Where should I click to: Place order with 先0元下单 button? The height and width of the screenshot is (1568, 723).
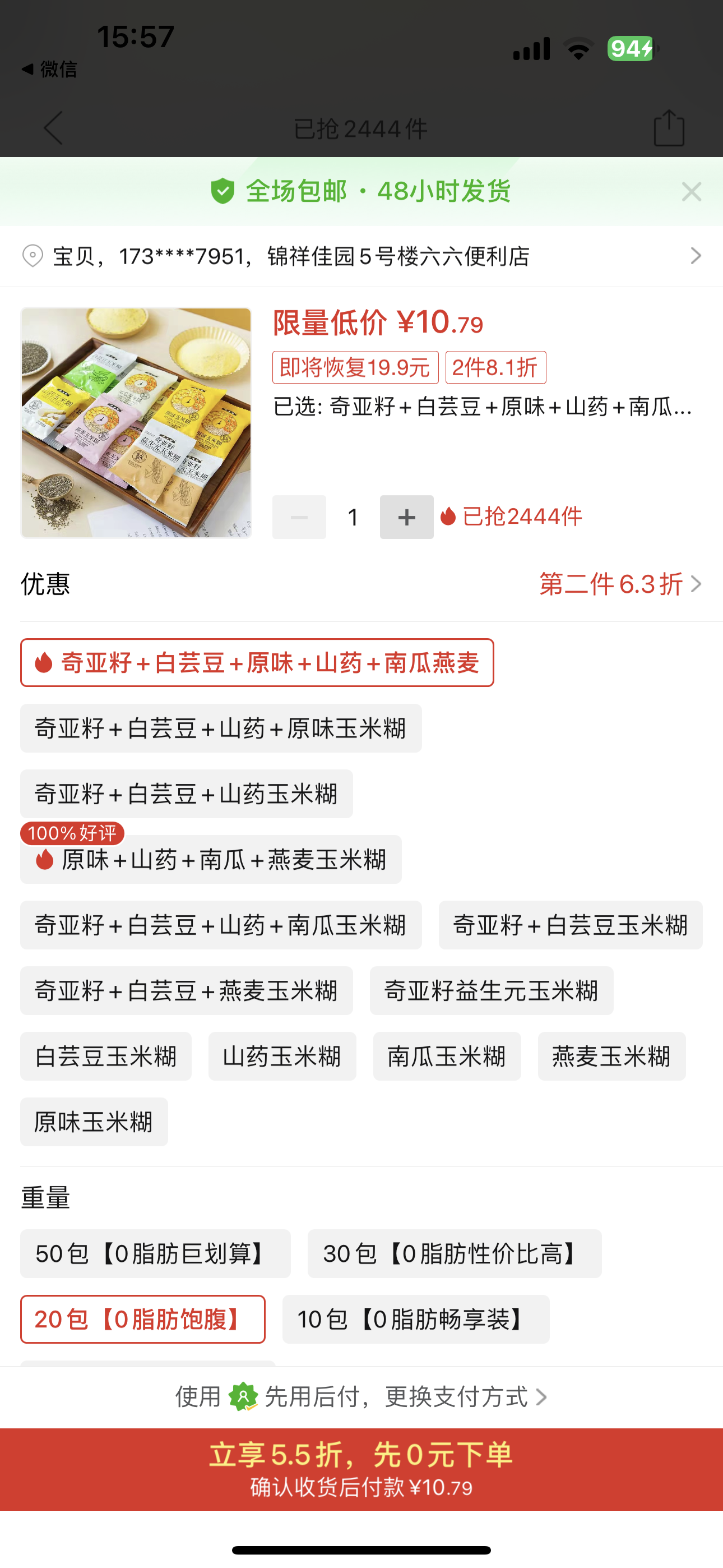pyautogui.click(x=361, y=1469)
